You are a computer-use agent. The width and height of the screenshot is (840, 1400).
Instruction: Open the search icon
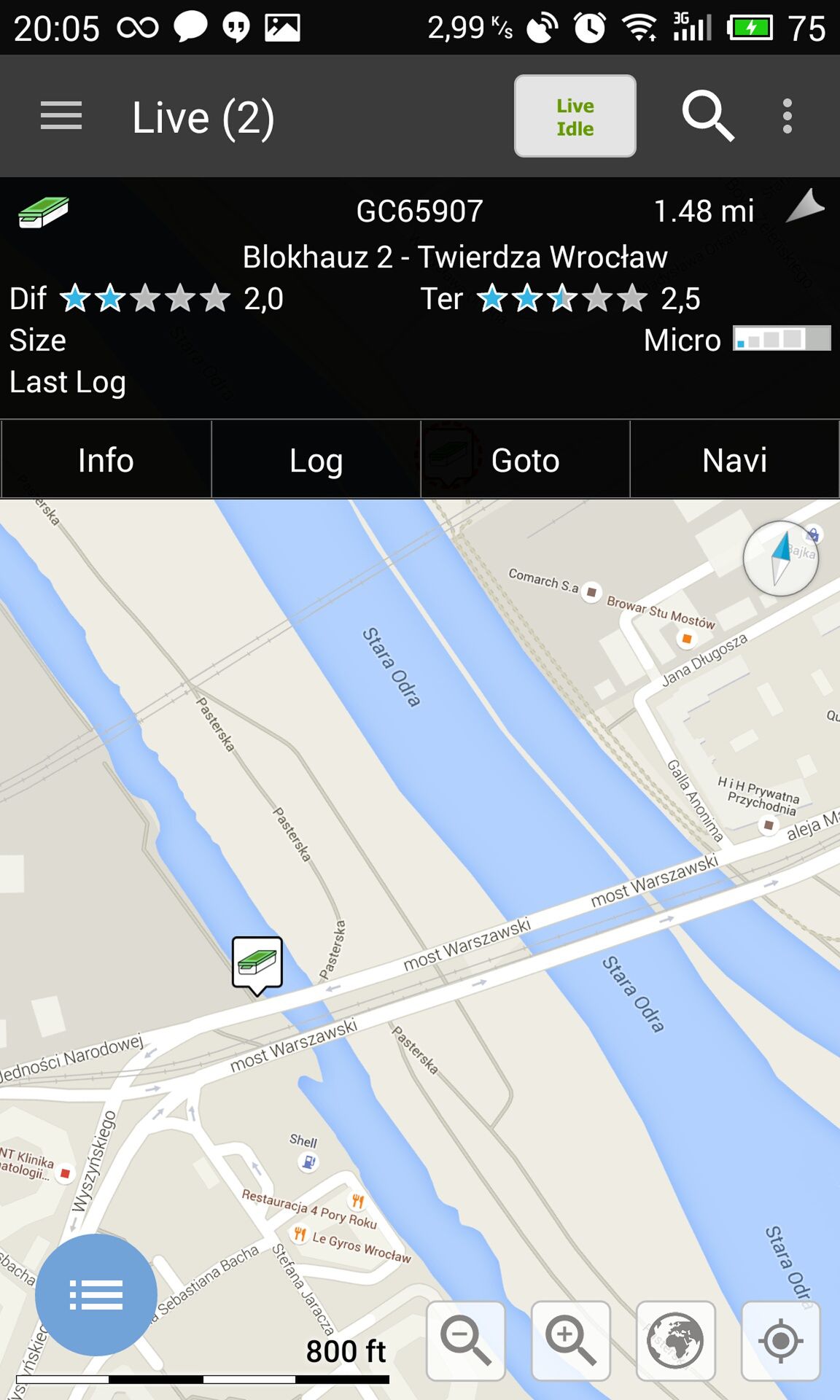click(707, 116)
